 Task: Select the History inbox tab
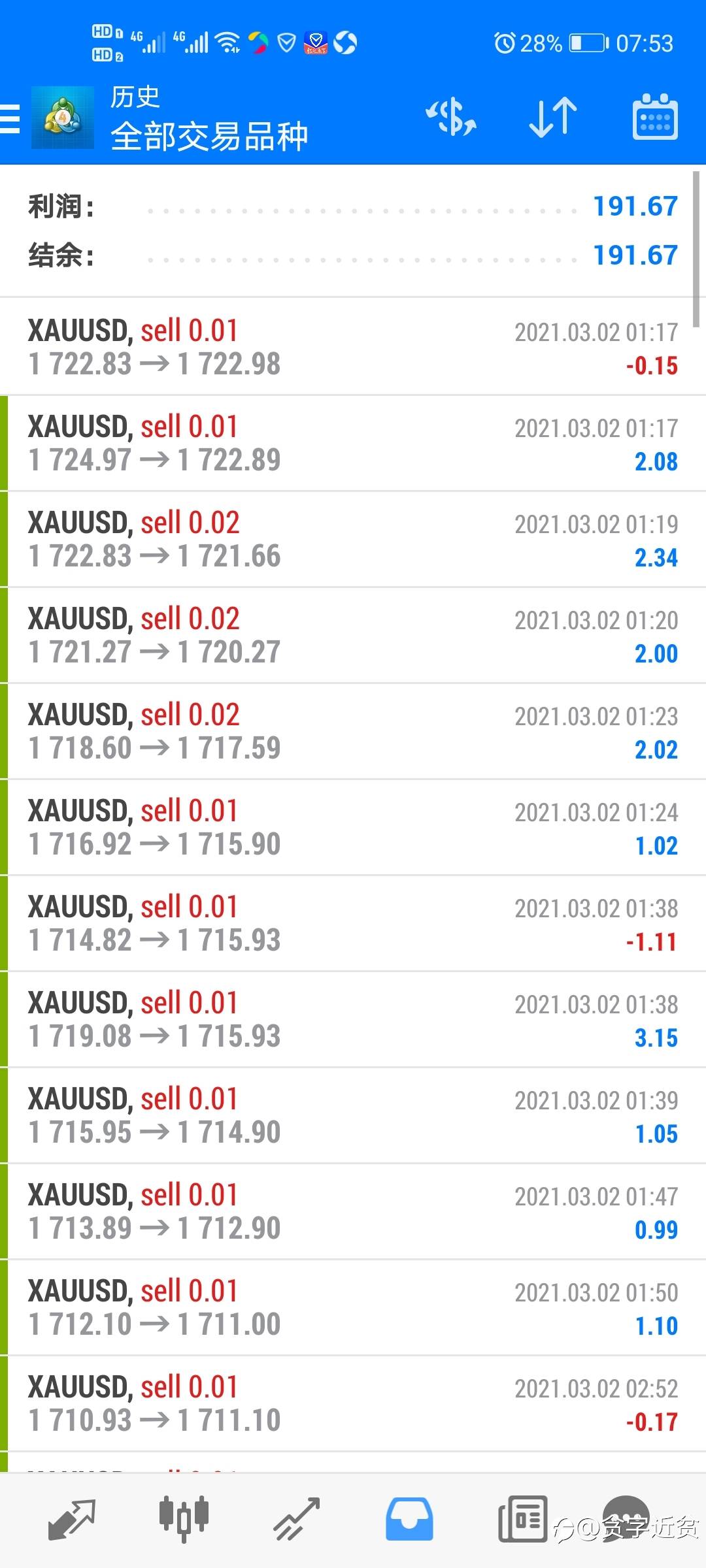[409, 1520]
